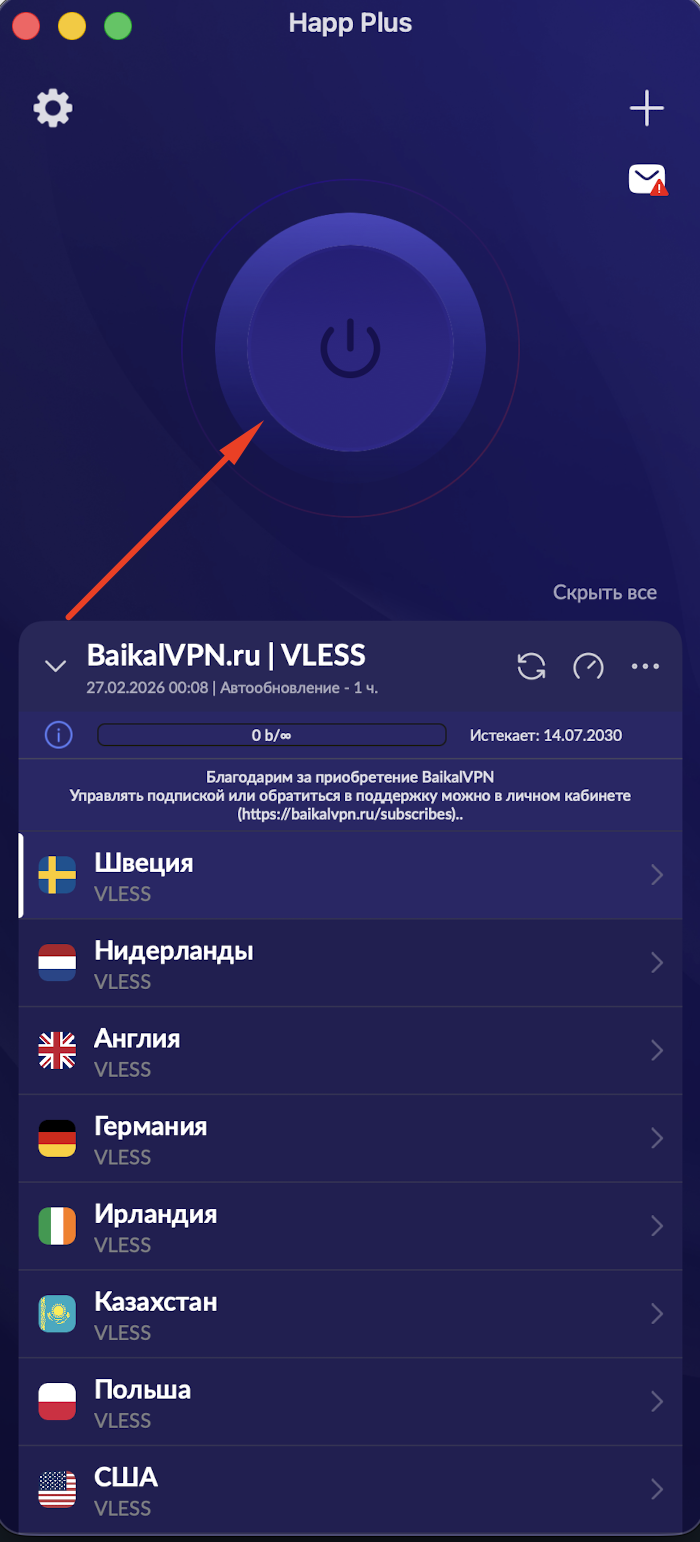The height and width of the screenshot is (1542, 700).
Task: Open the settings gear
Action: [x=53, y=108]
